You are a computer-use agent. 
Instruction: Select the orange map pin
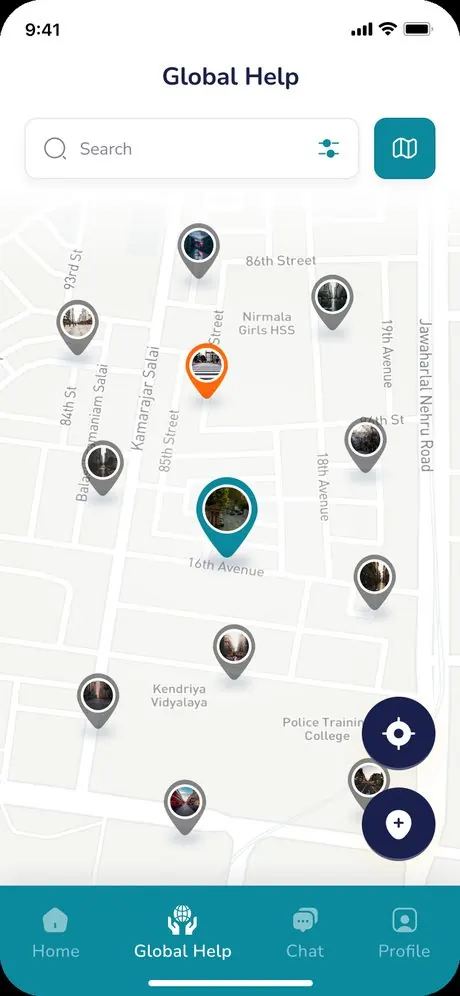tap(206, 370)
